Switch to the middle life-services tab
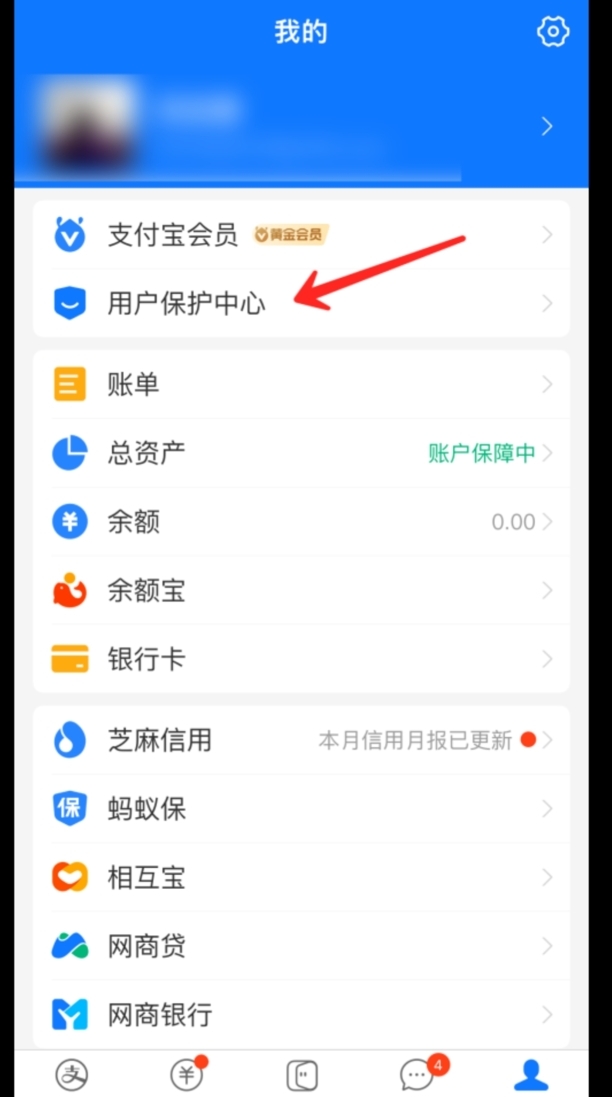Screen dimensions: 612x1097 301,1075
